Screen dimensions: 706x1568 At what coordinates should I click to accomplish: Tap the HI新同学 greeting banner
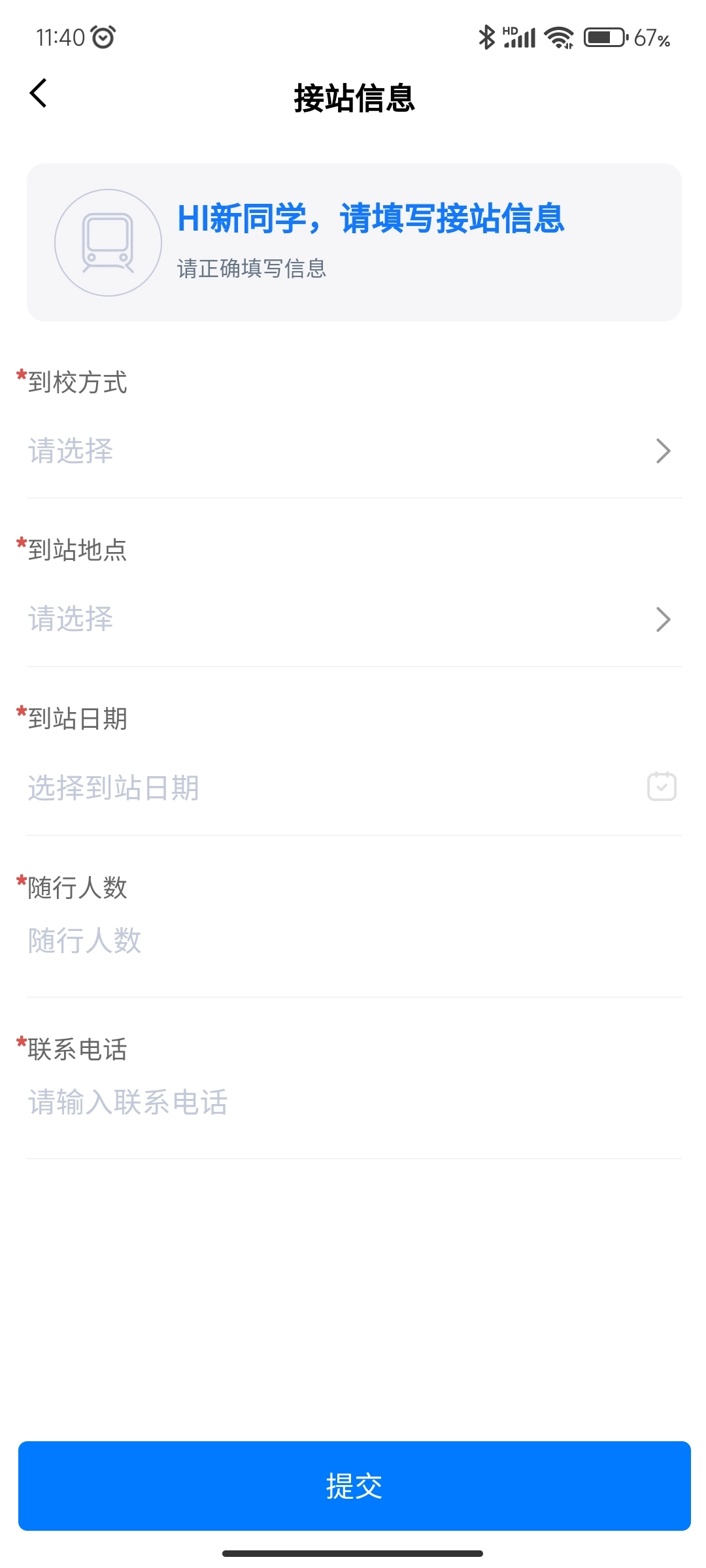click(371, 220)
